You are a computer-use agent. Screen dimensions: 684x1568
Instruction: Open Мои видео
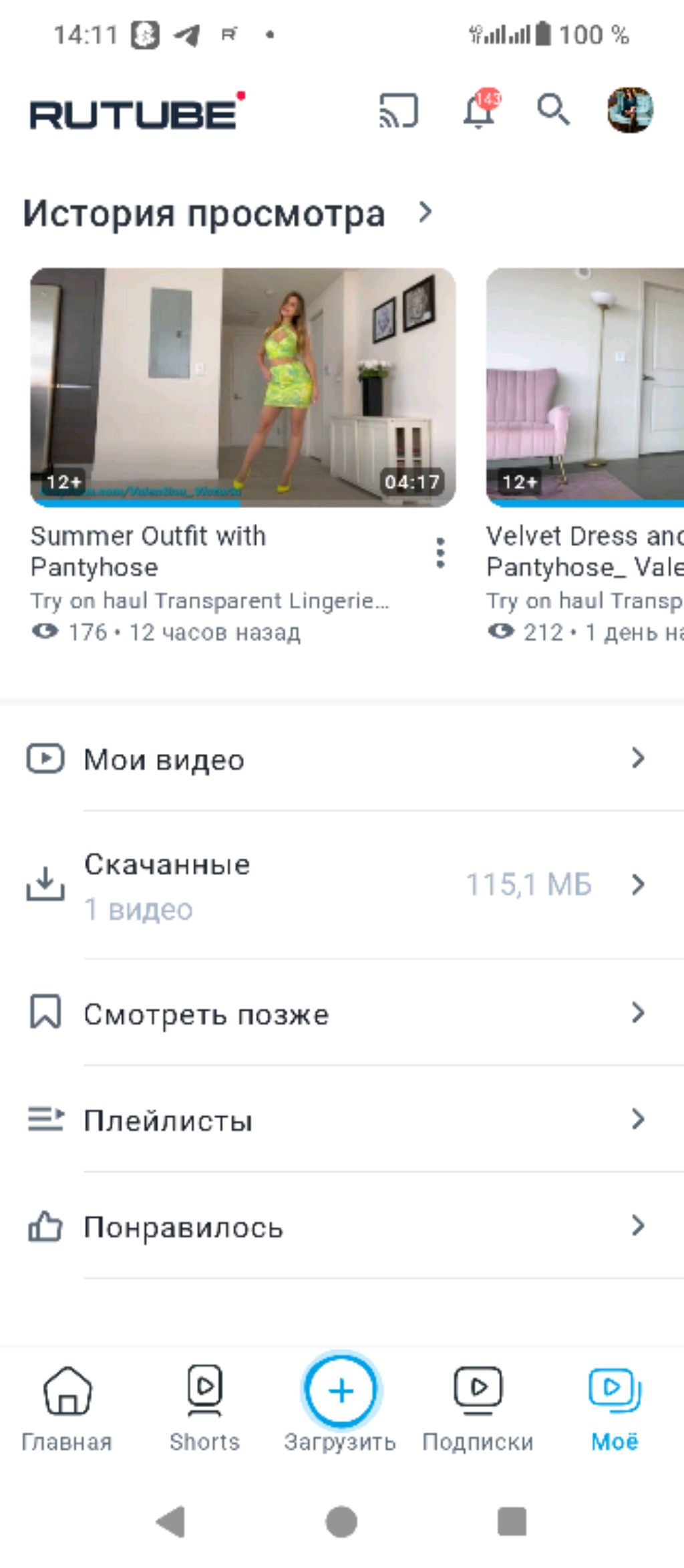click(342, 759)
